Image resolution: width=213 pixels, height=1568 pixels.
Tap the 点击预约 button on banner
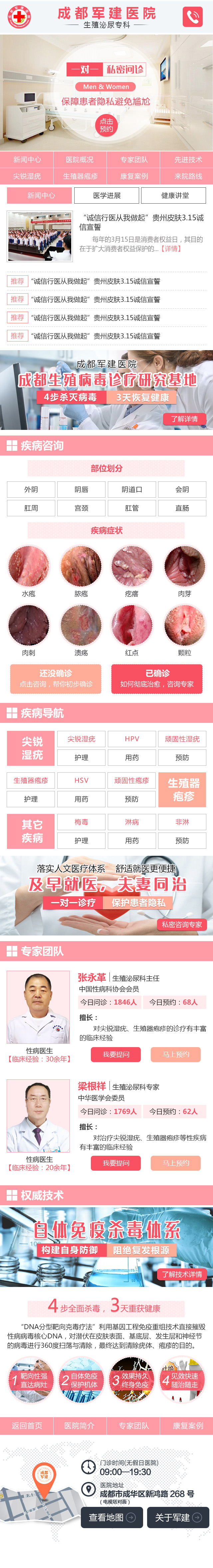coord(106,125)
